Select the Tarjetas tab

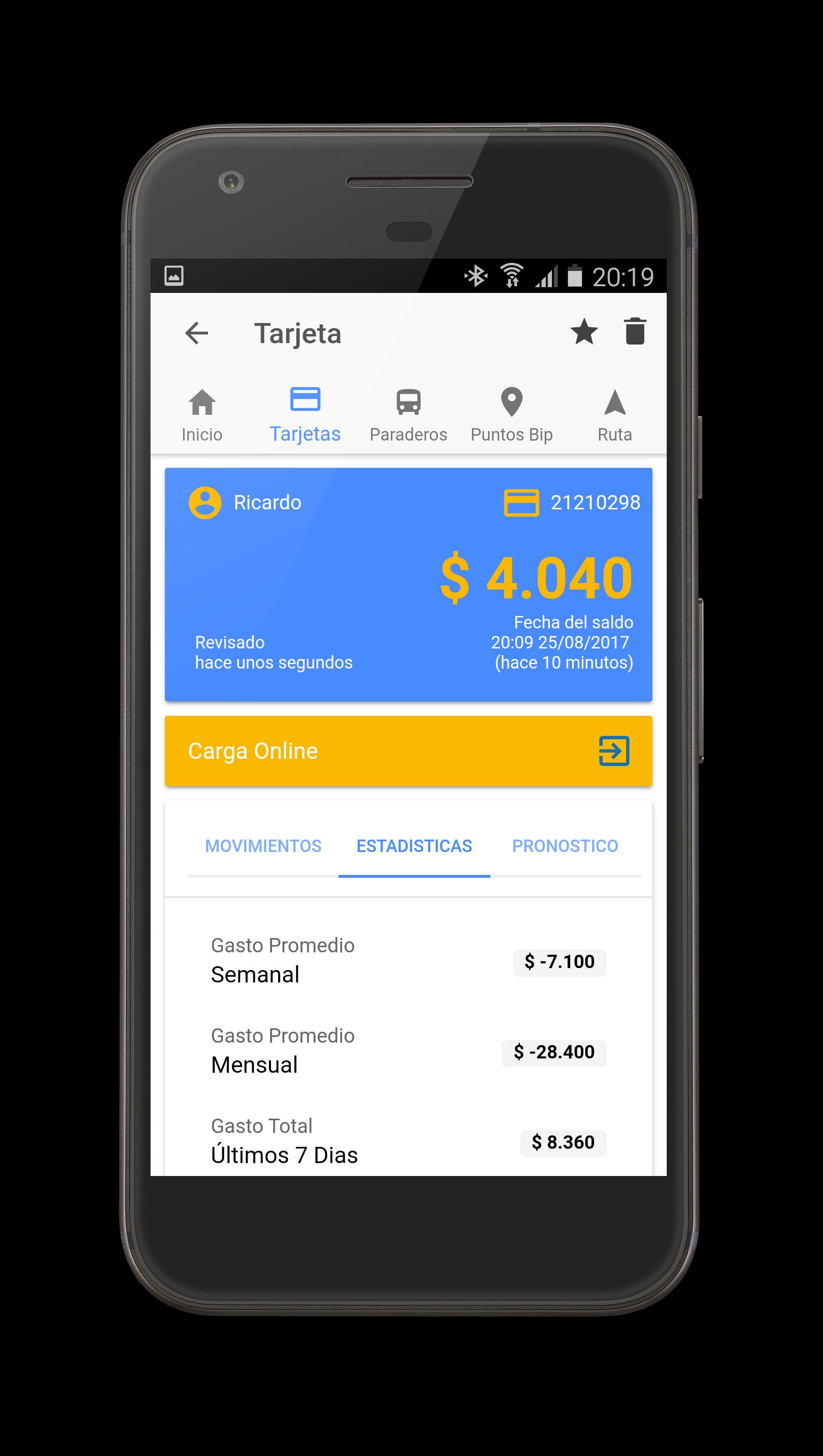pyautogui.click(x=304, y=415)
